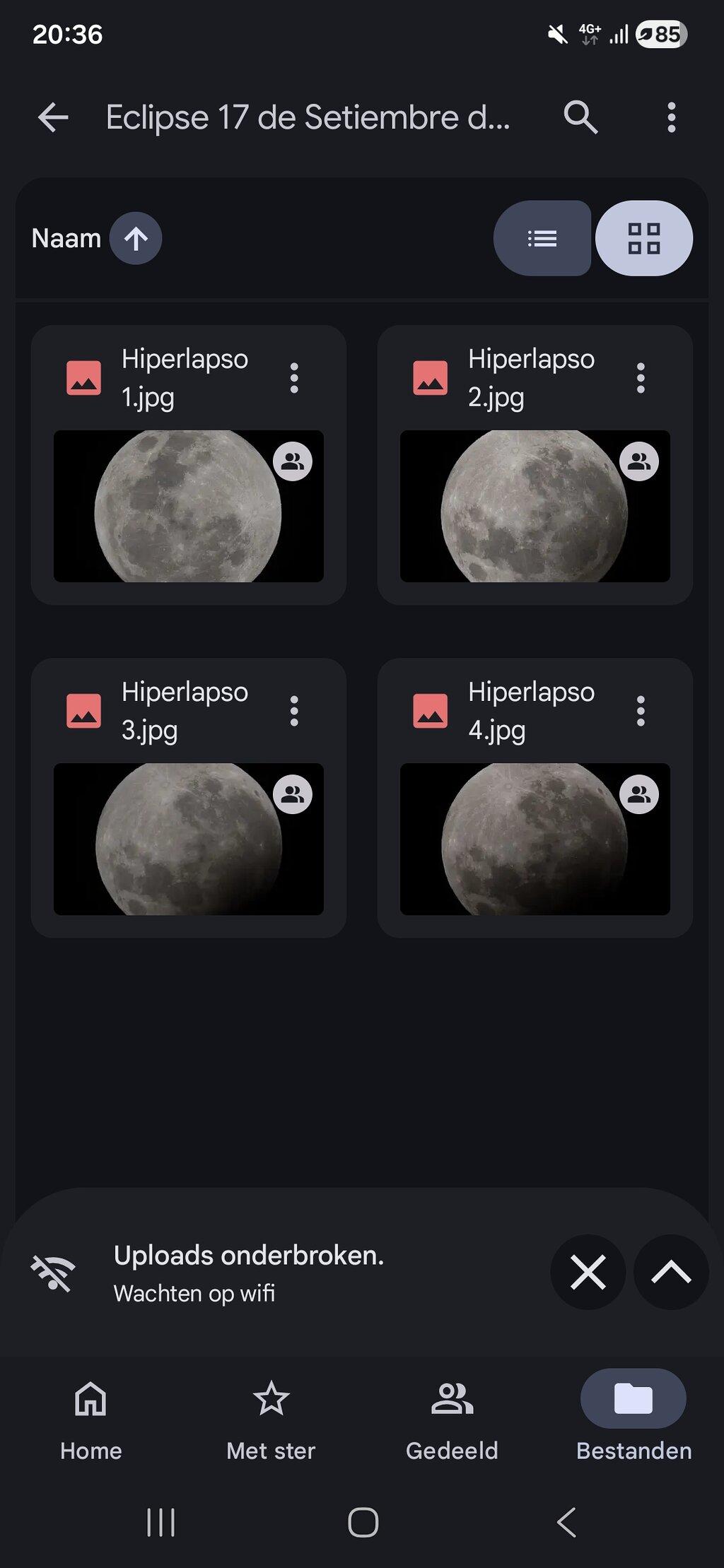Open options for Hiperlapso 4.jpg
Image resolution: width=724 pixels, height=1568 pixels.
(641, 712)
